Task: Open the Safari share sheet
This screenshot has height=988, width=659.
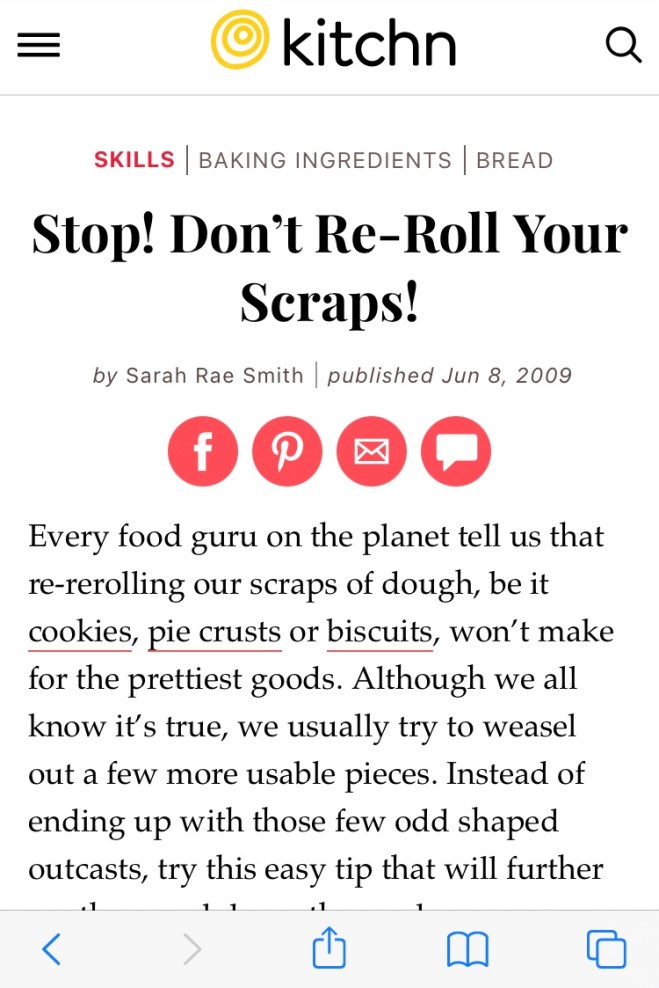Action: click(x=329, y=947)
